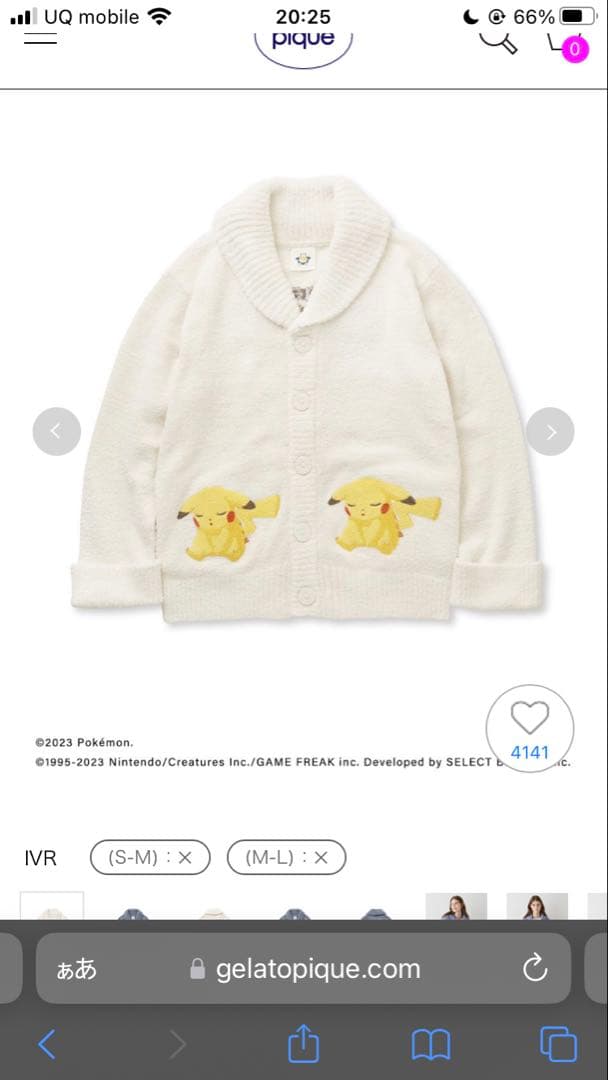
Task: Open Safari bookmarks
Action: [431, 1045]
